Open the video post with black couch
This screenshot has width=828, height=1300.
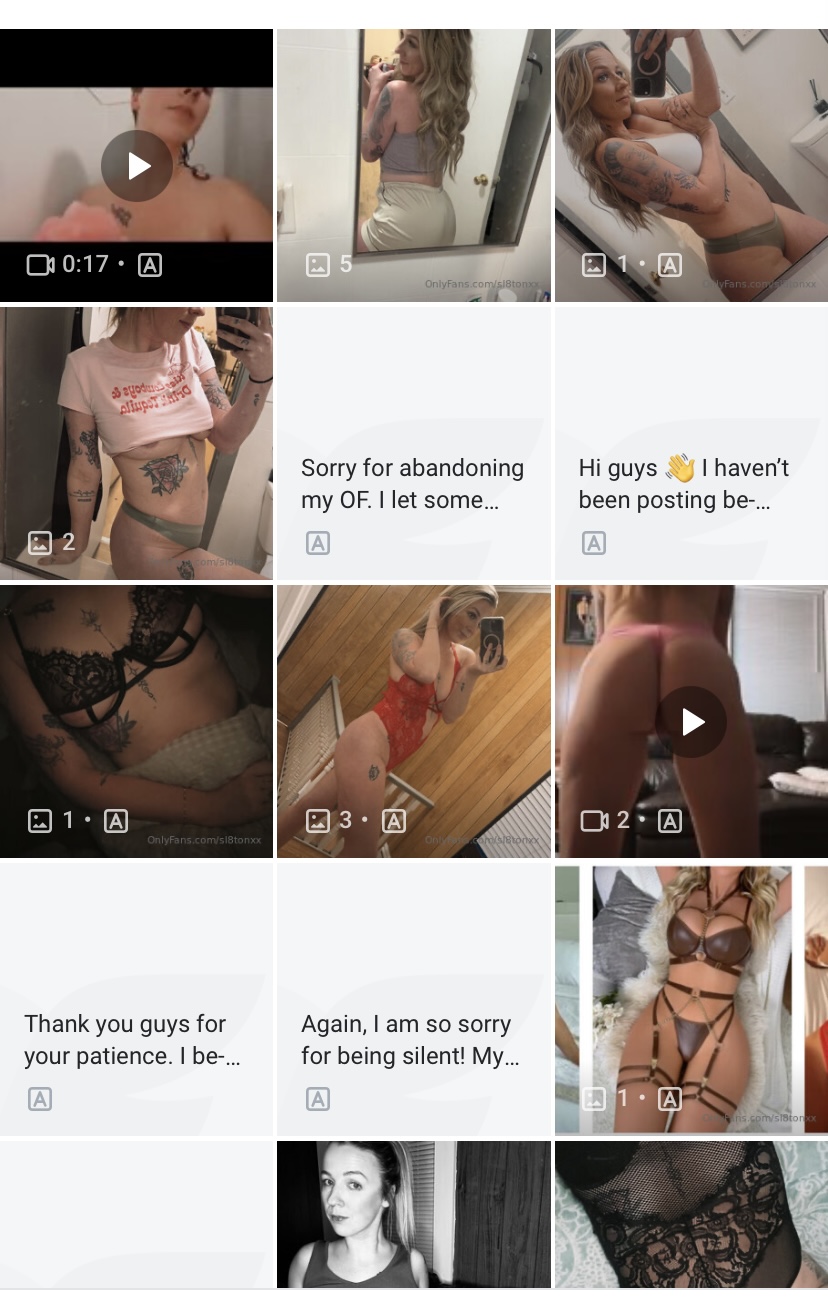coord(692,721)
